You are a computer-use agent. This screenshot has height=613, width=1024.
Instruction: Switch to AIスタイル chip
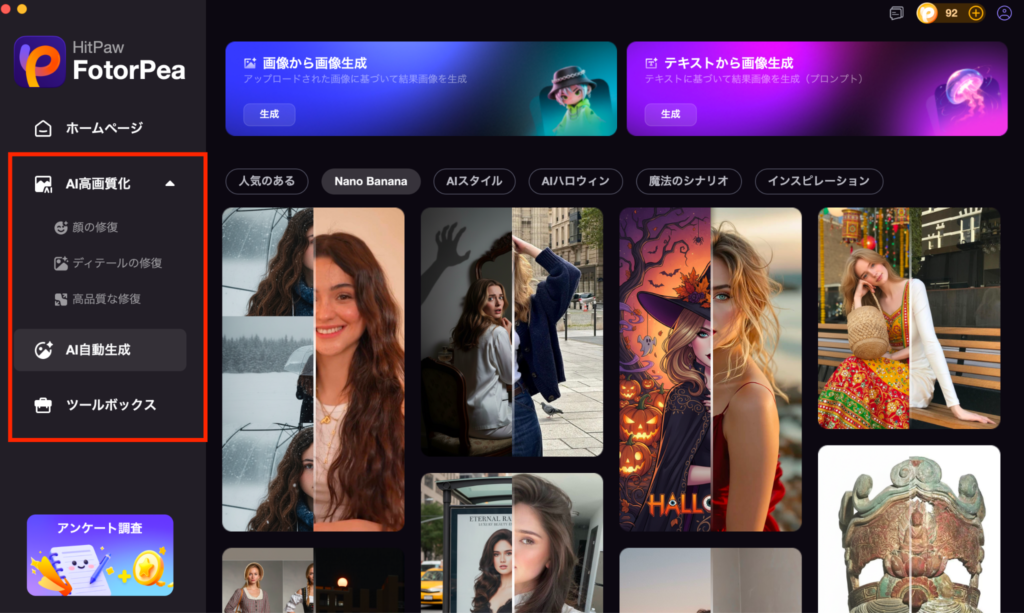click(474, 181)
